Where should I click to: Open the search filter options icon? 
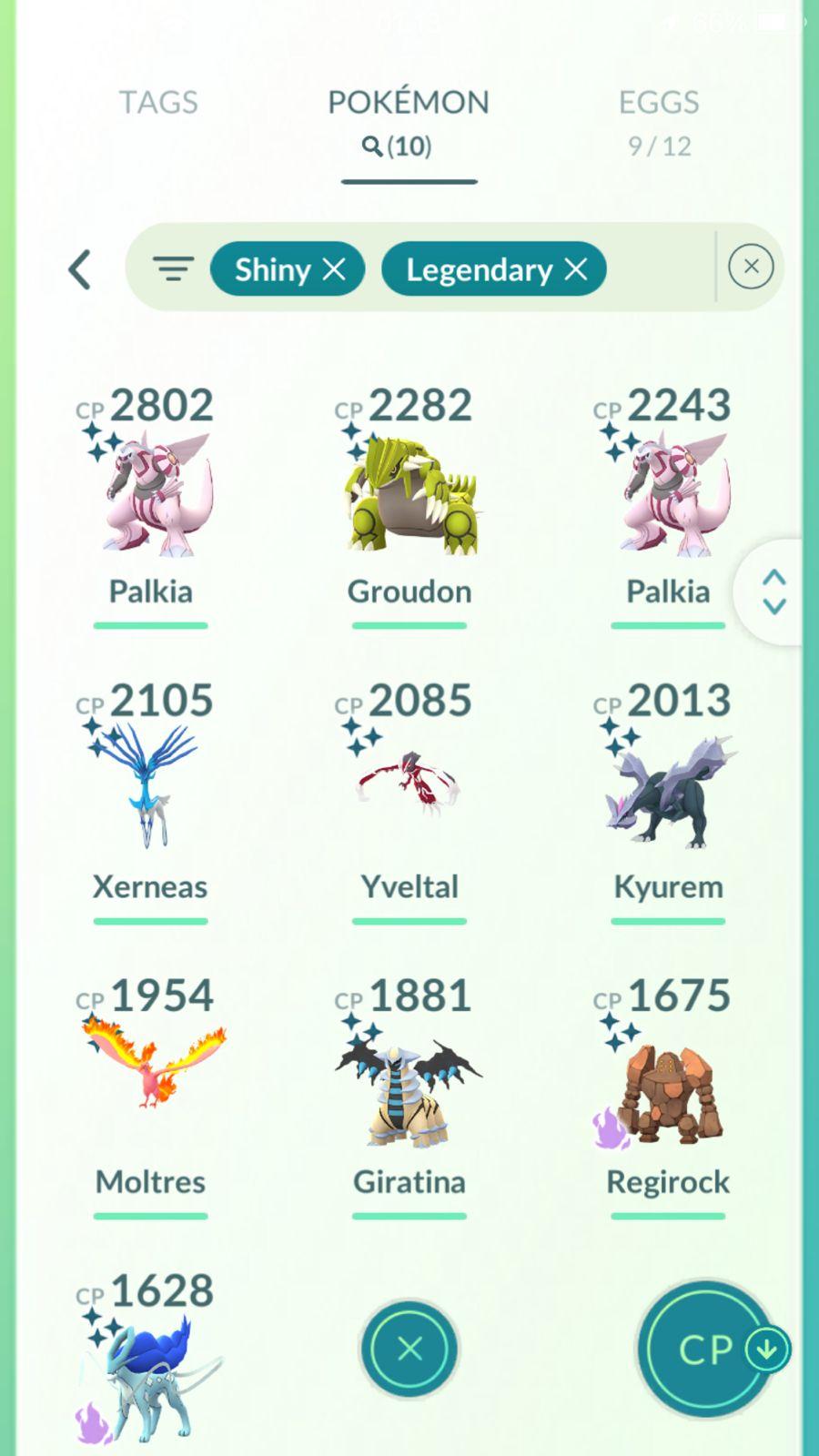pos(173,269)
